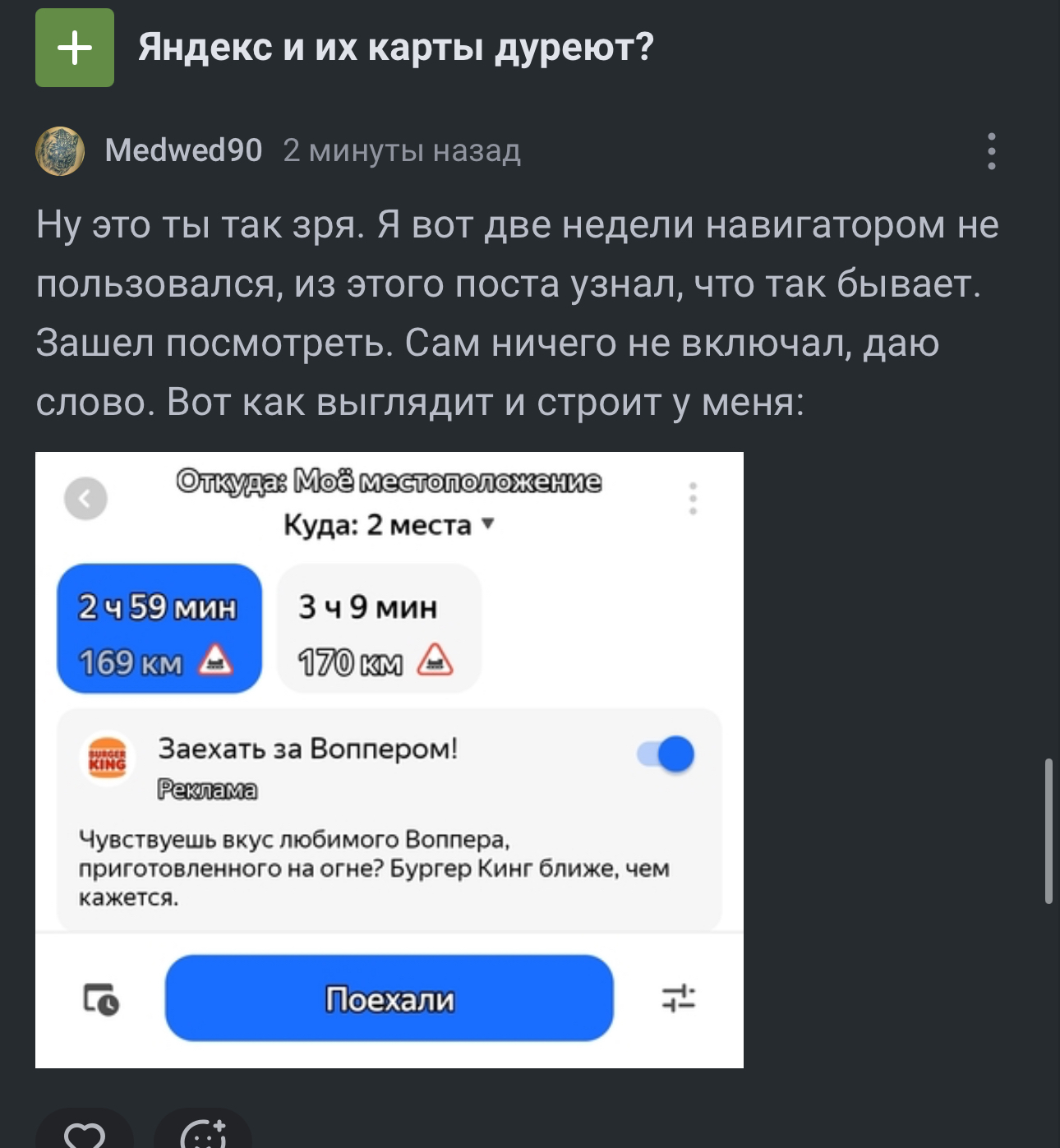The image size is (1060, 1148).
Task: Open Medwed90's profile from the username
Action: coord(183,150)
